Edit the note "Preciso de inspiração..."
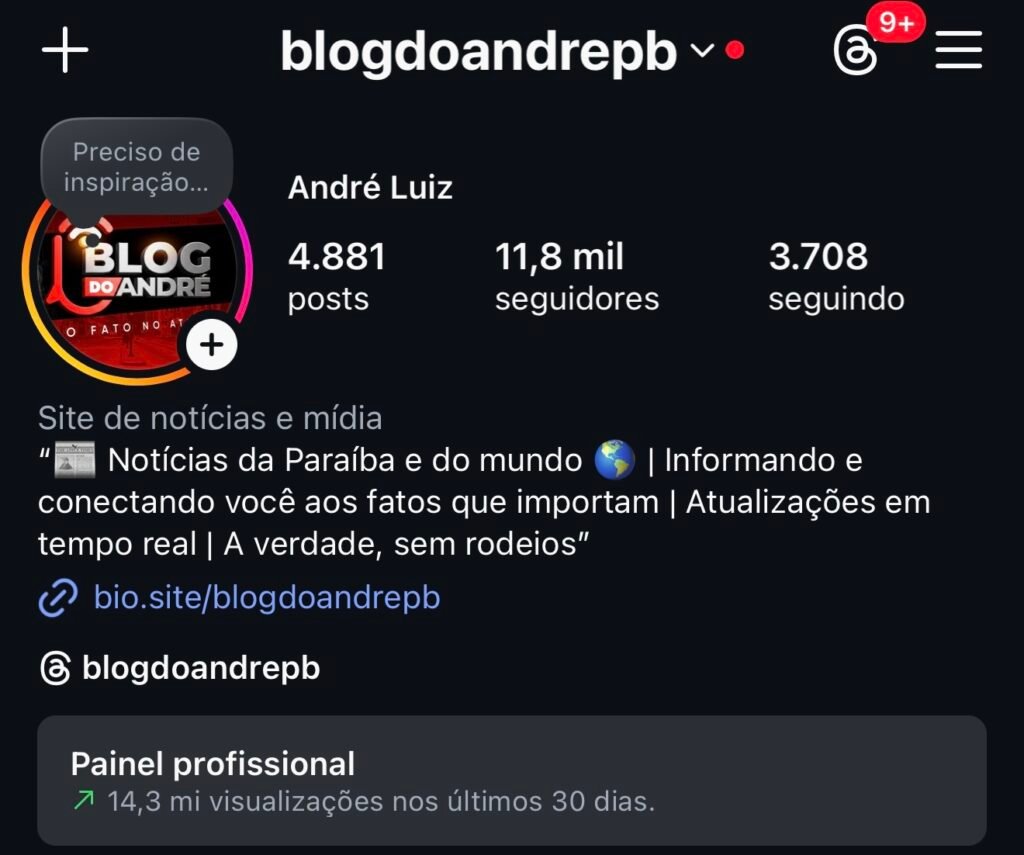Image resolution: width=1024 pixels, height=855 pixels. pos(136,167)
